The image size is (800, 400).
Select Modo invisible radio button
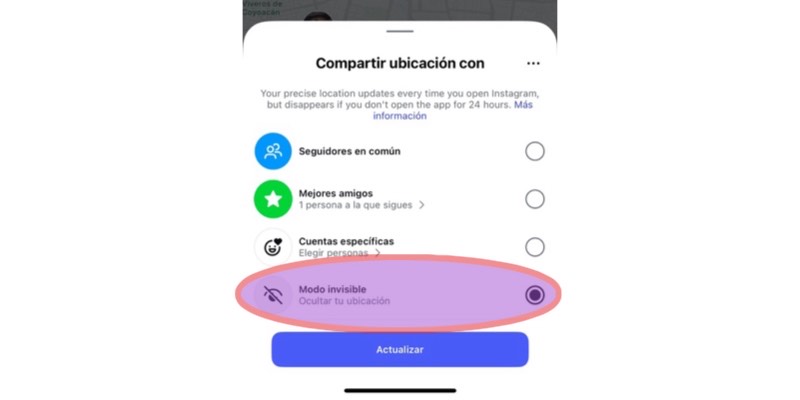[x=535, y=294]
